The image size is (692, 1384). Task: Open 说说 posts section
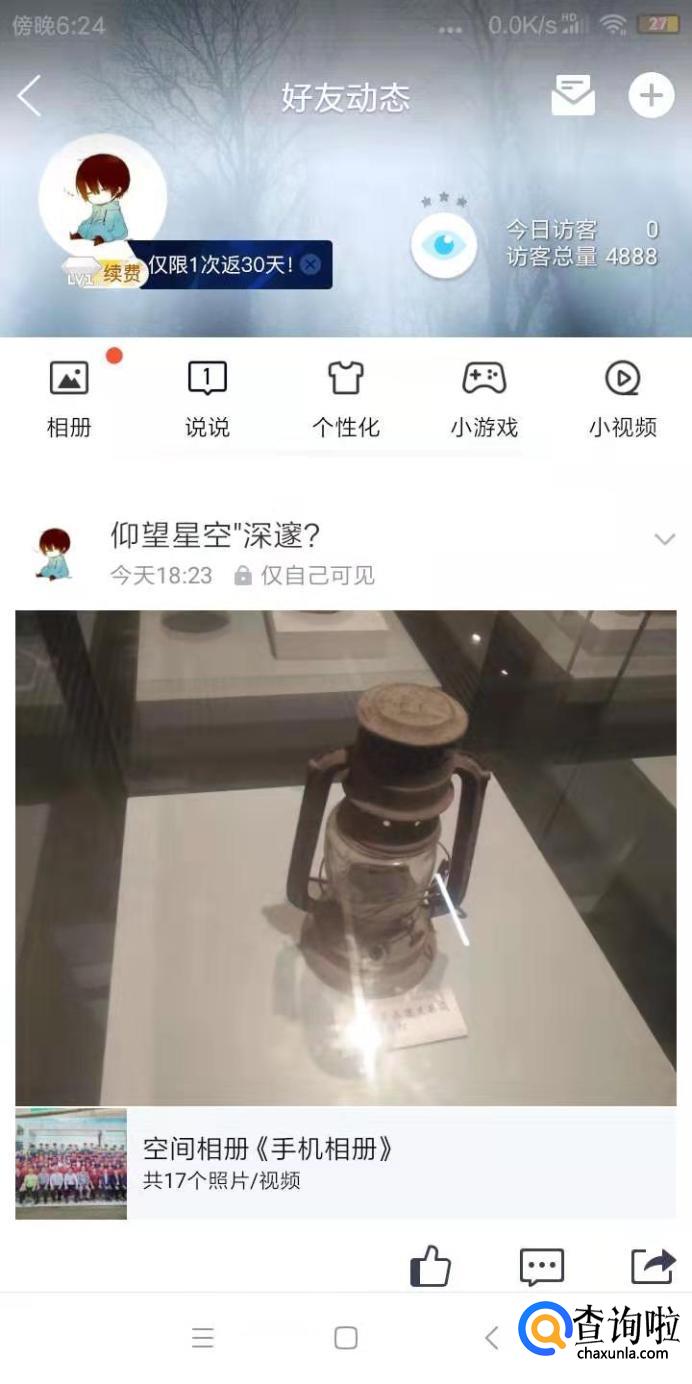tap(207, 398)
